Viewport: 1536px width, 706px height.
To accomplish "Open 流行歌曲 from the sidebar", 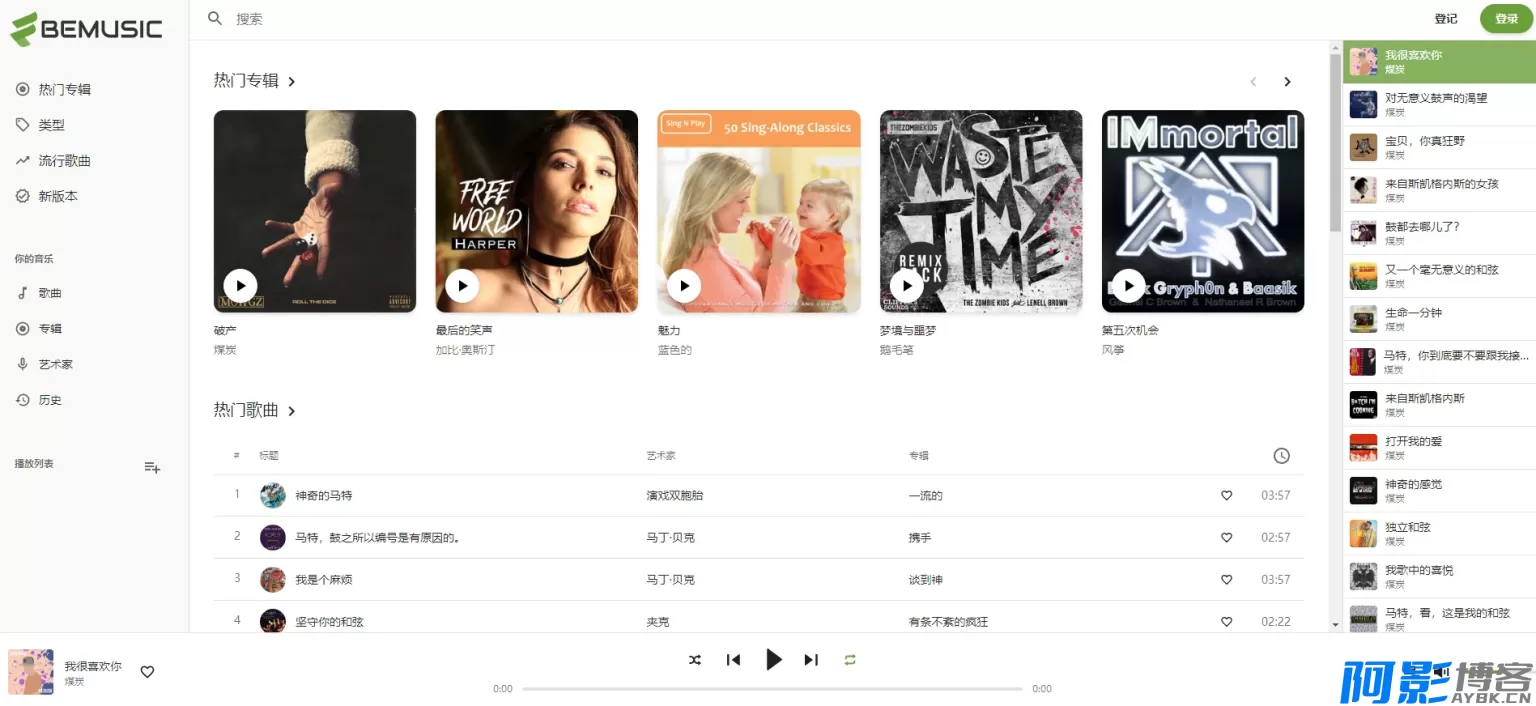I will (x=64, y=161).
